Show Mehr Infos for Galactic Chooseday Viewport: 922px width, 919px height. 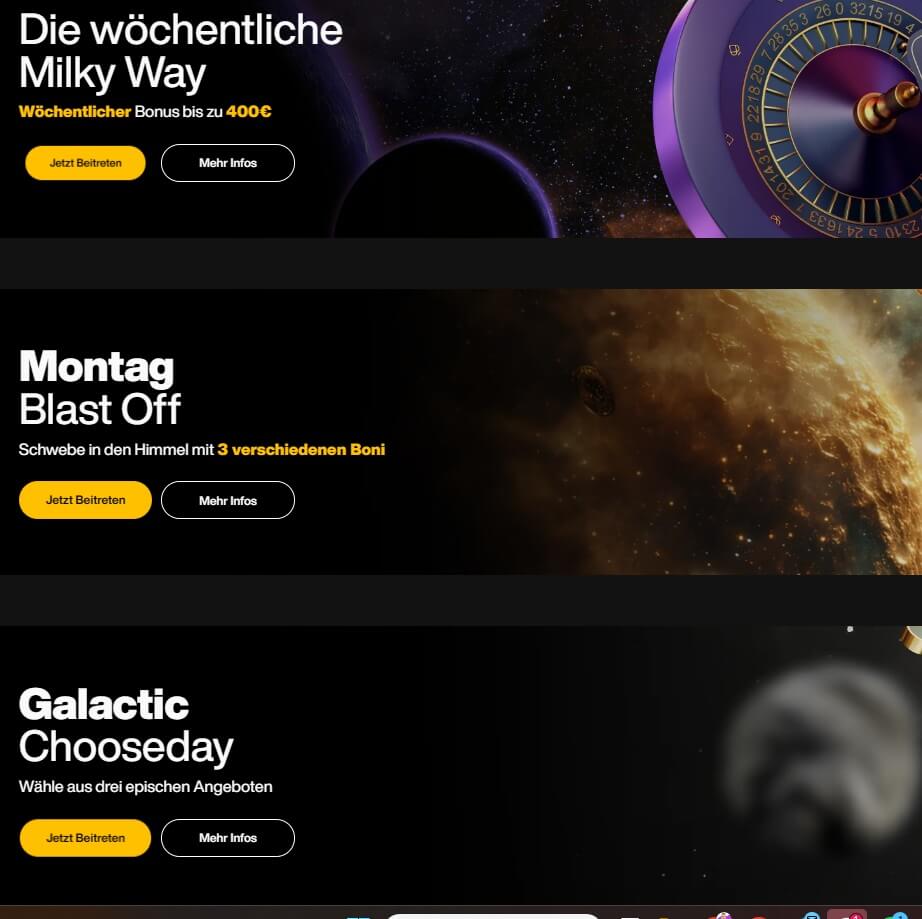(228, 838)
